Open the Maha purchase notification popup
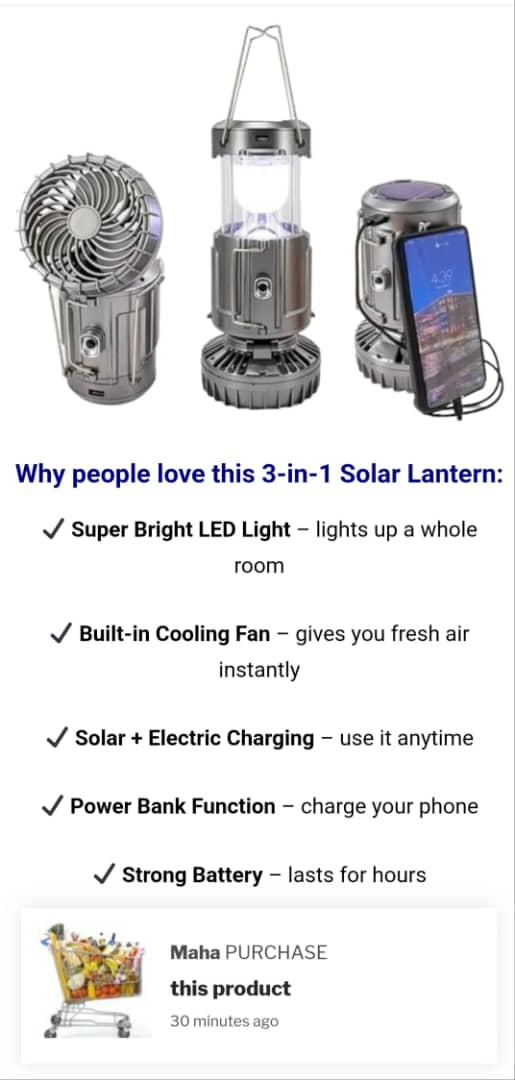 pyautogui.click(x=259, y=986)
